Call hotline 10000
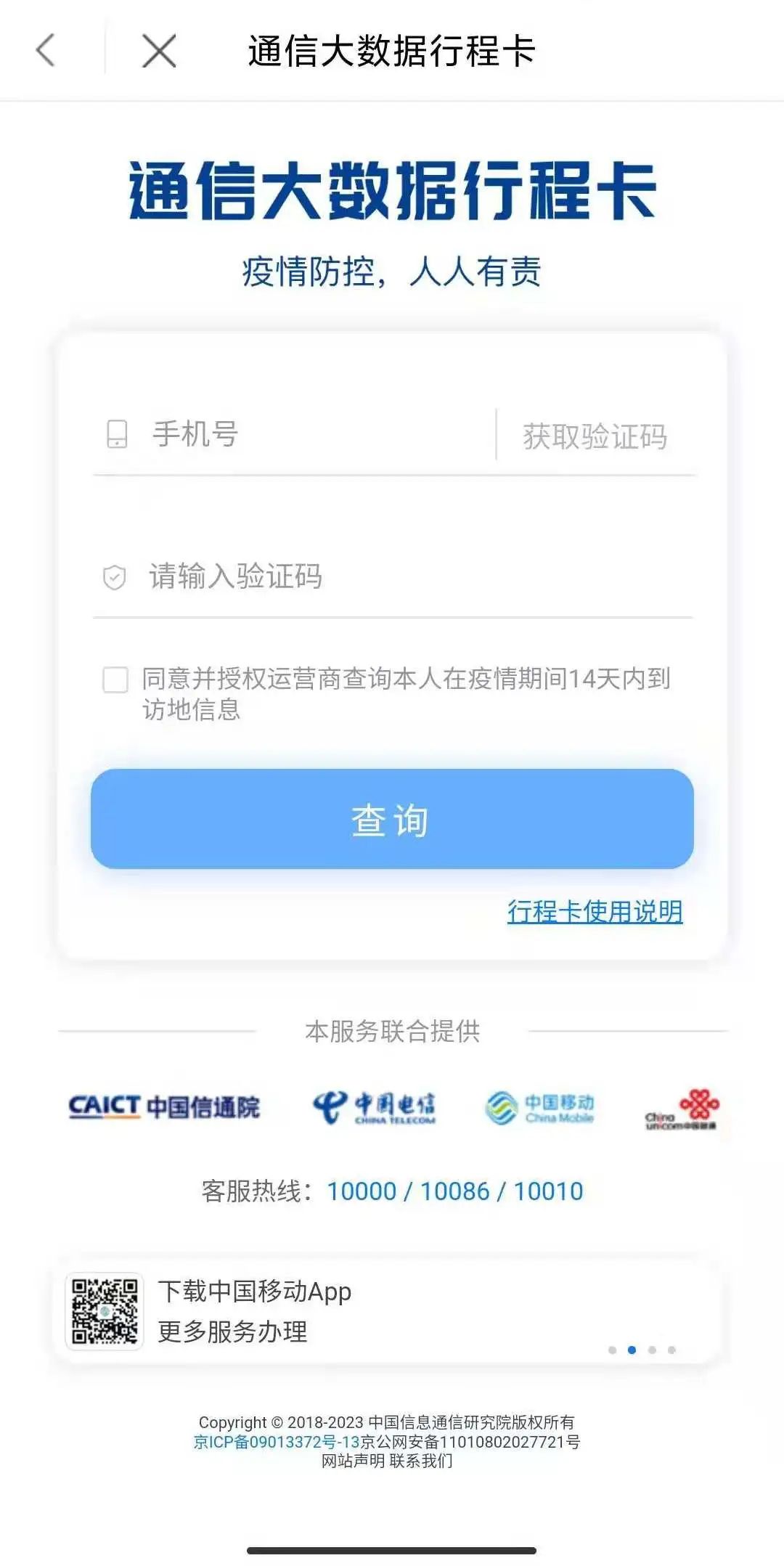784x1566 pixels. click(362, 1191)
